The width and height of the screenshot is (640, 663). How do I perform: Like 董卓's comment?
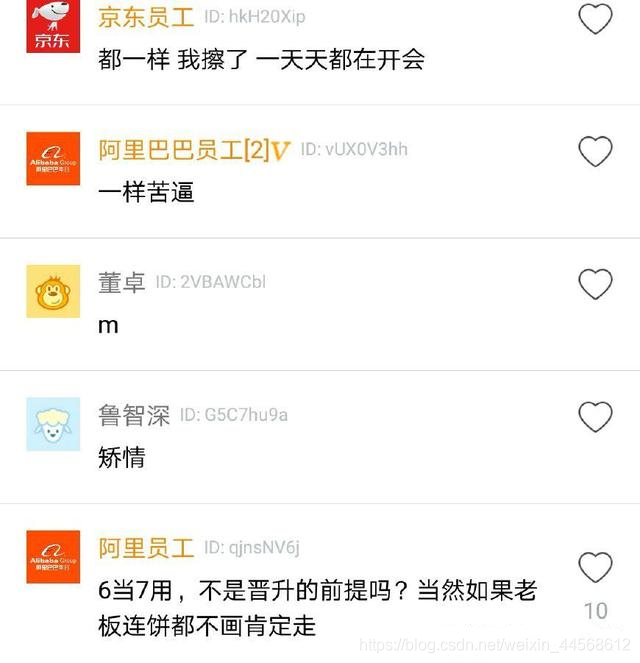[595, 284]
